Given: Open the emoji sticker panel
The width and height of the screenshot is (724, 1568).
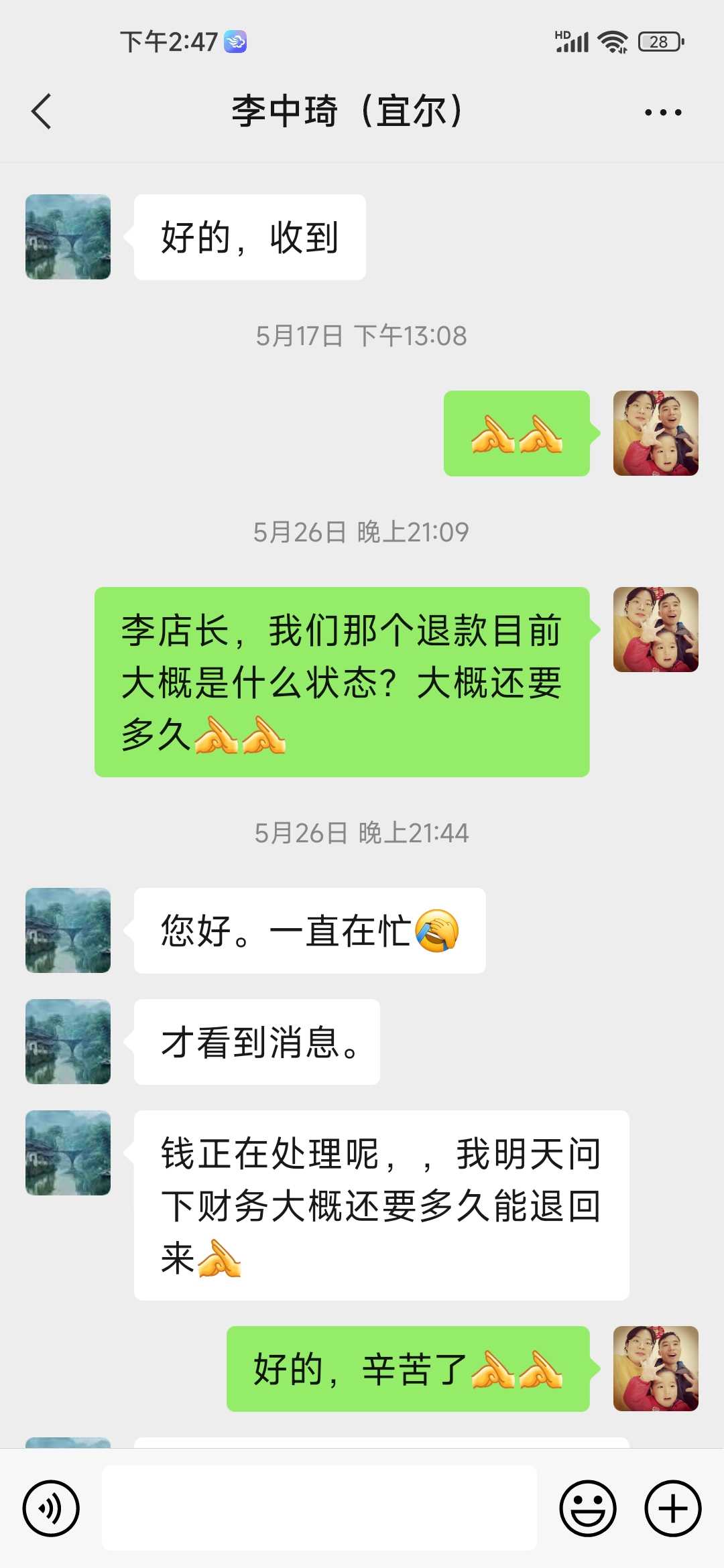Looking at the screenshot, I should [587, 1508].
